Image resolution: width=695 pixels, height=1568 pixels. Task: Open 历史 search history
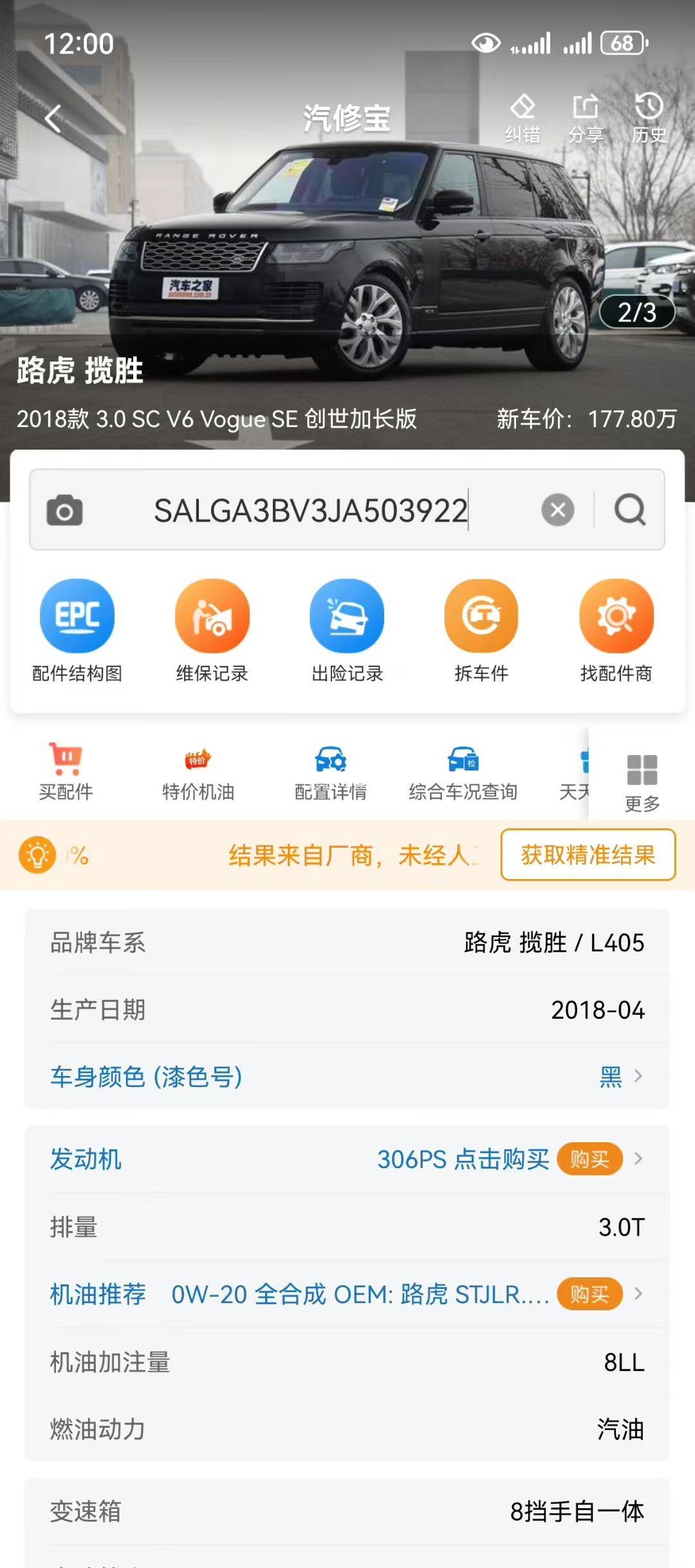coord(649,118)
